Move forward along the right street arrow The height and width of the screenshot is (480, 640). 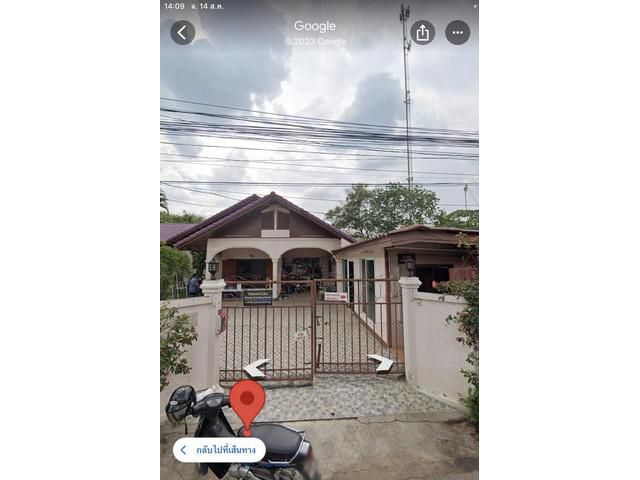[381, 362]
